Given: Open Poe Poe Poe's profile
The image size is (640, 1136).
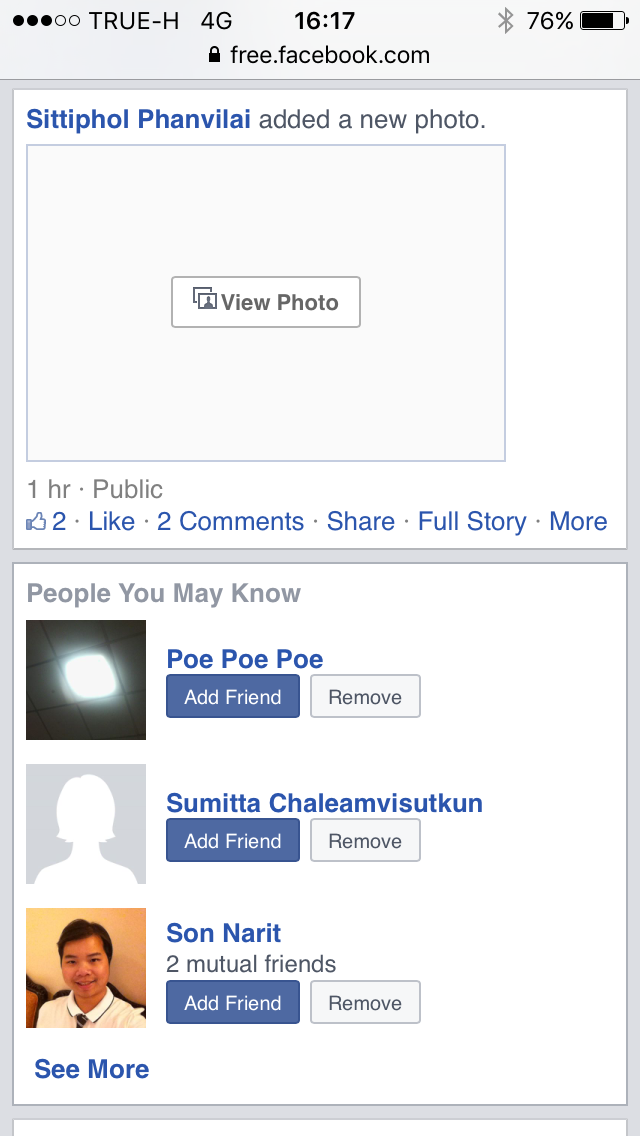Looking at the screenshot, I should 245,659.
